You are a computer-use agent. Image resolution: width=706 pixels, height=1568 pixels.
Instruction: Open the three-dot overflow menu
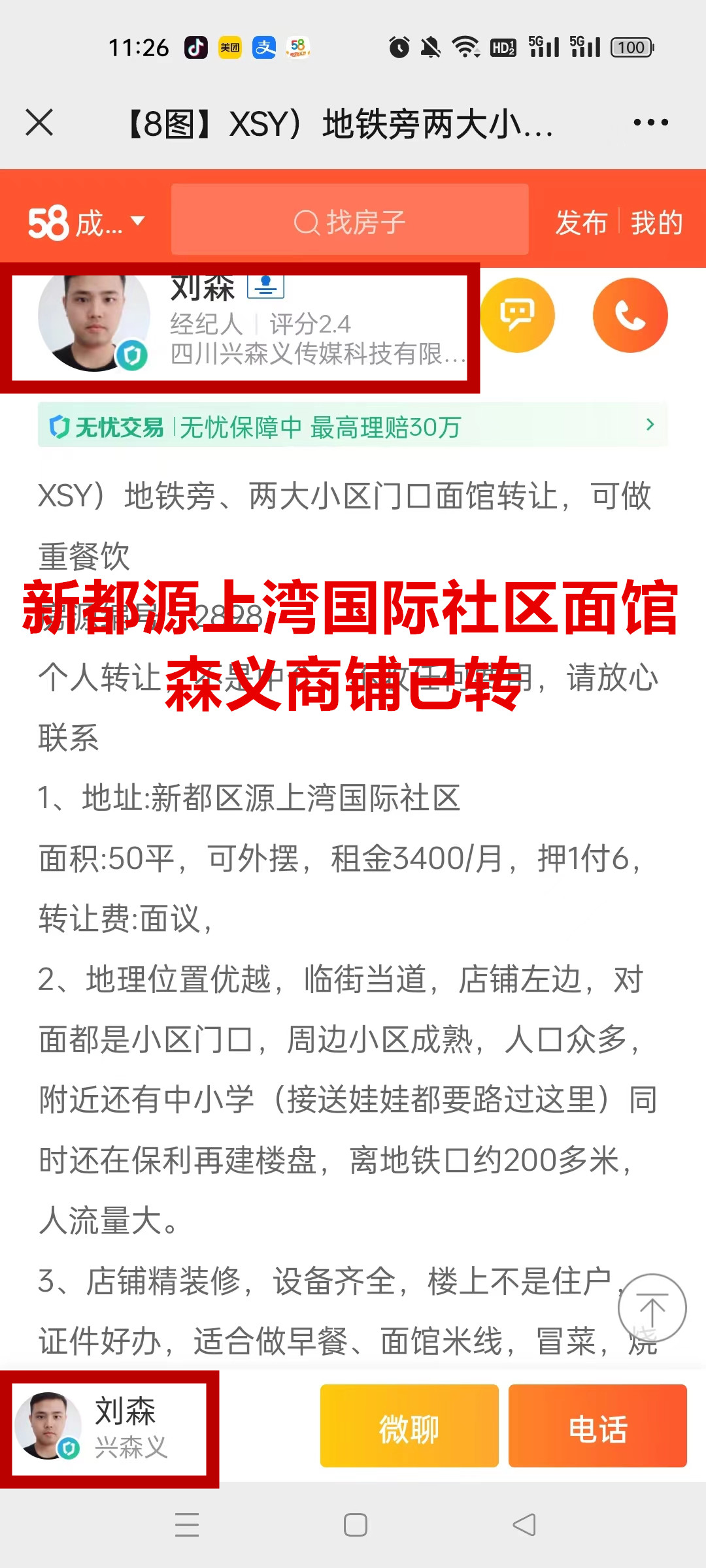[650, 122]
